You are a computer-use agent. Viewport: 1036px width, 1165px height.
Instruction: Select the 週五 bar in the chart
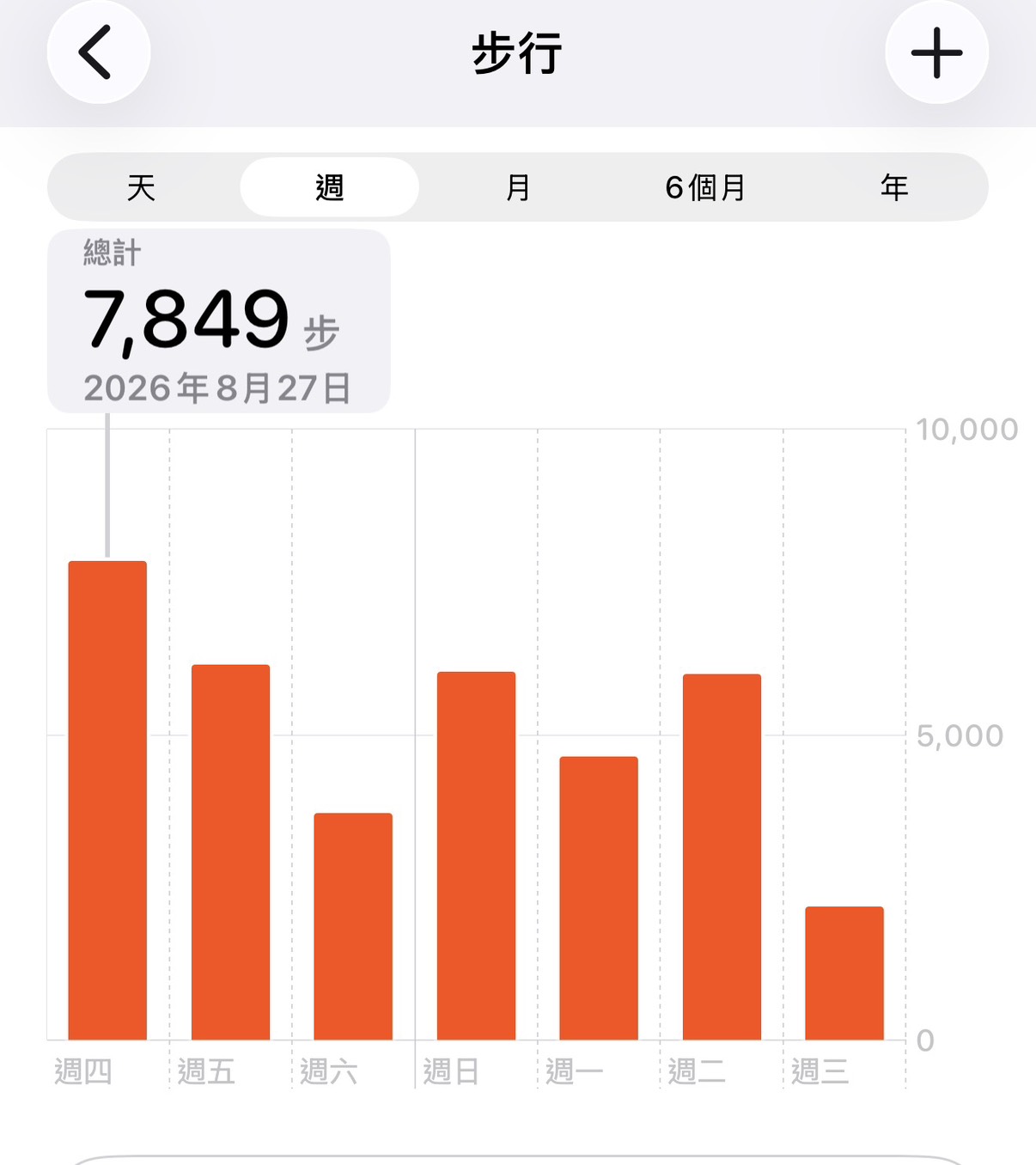230,852
